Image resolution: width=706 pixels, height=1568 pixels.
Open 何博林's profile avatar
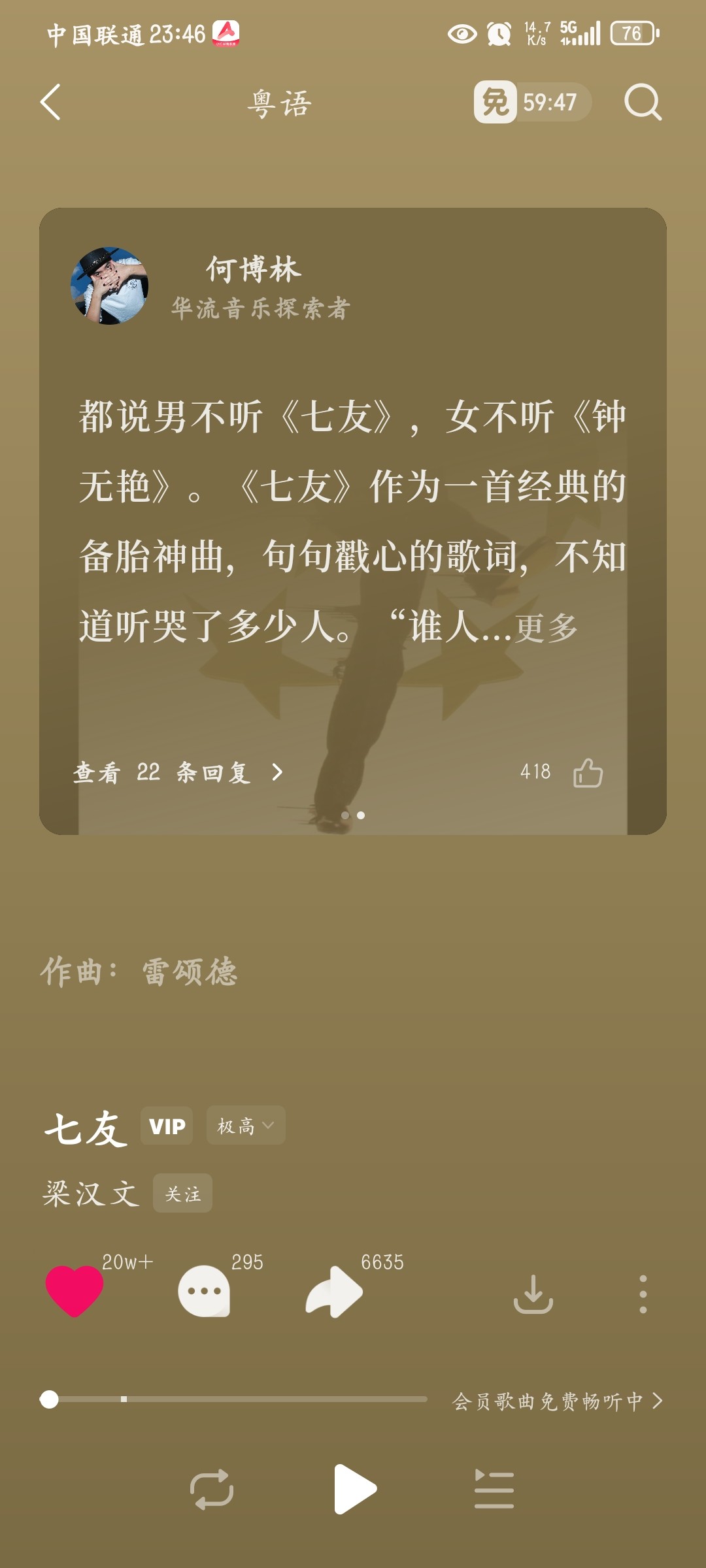point(109,286)
